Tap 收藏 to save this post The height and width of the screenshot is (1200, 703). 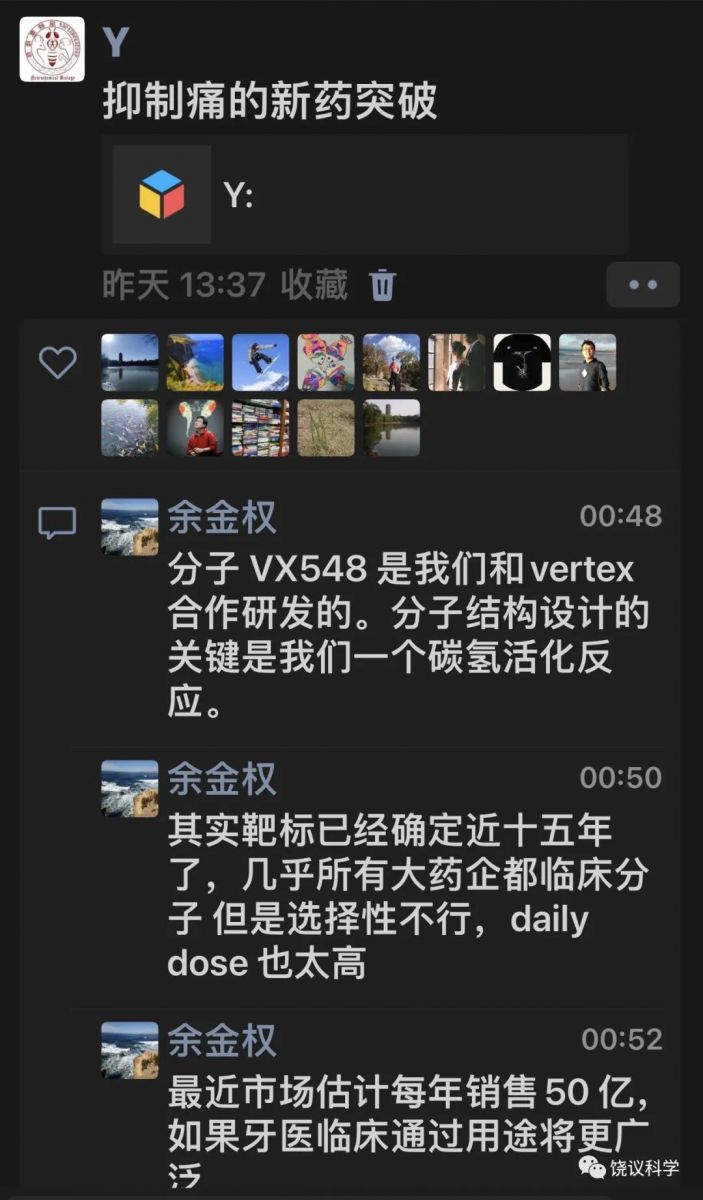[314, 285]
